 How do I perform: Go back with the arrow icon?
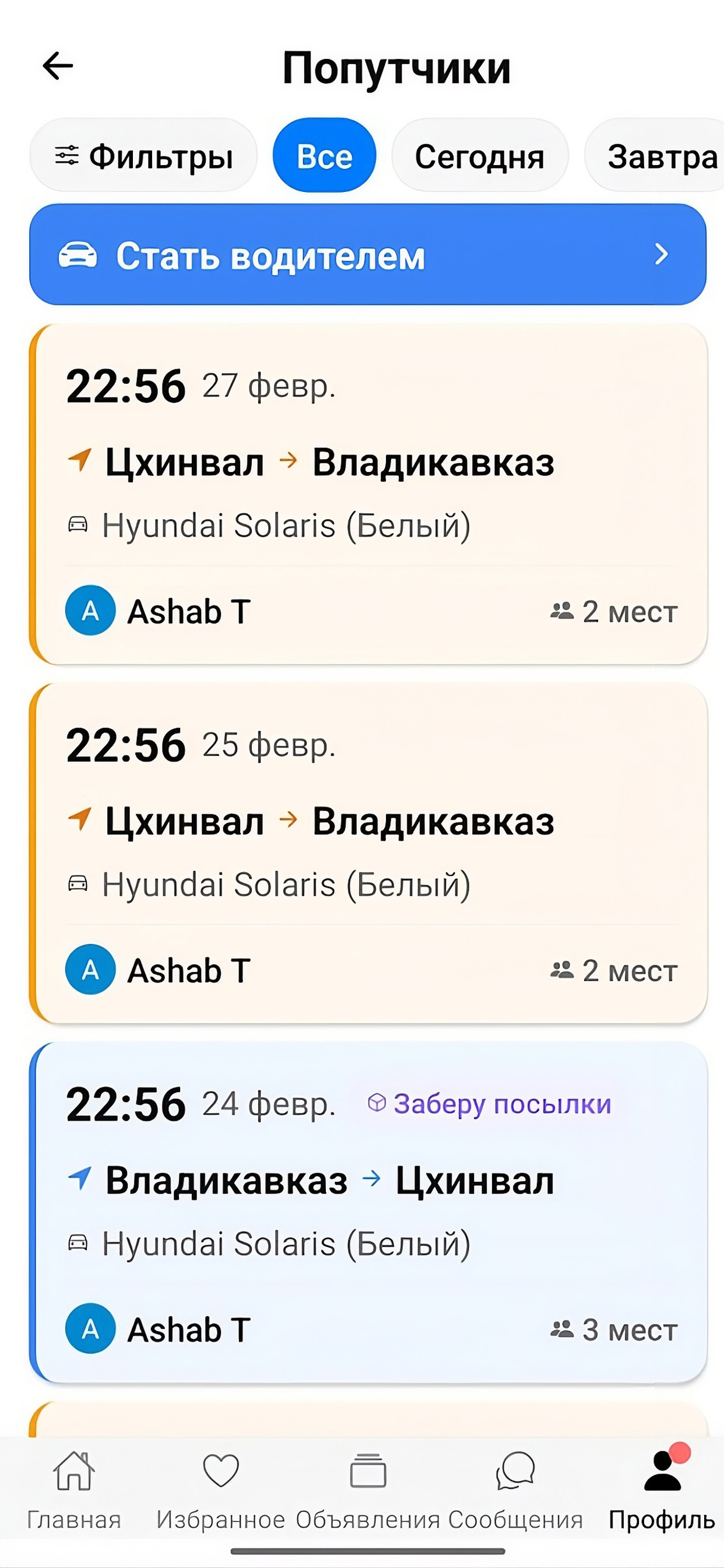(x=58, y=66)
